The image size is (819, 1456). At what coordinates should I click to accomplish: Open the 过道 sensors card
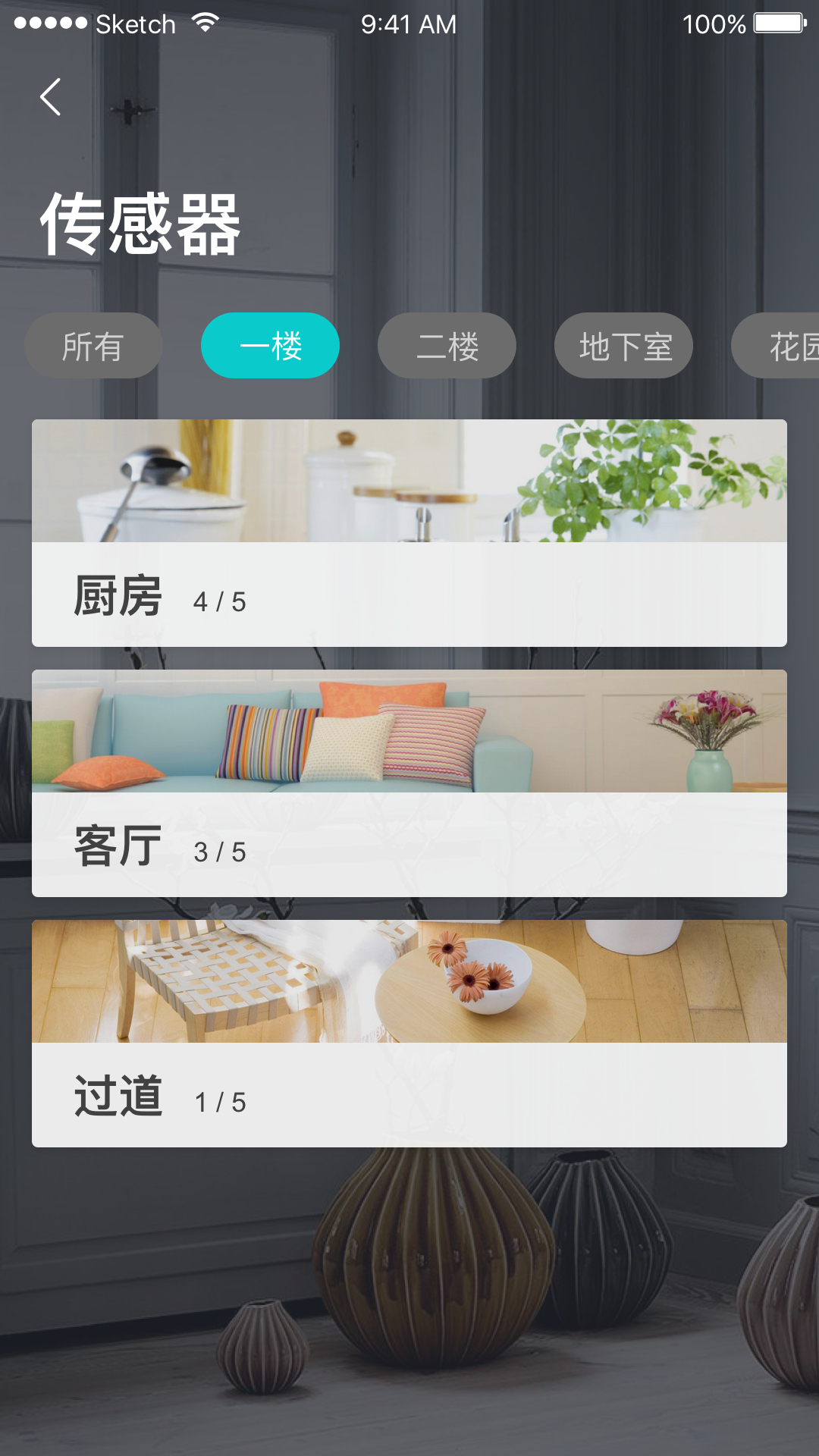409,1034
